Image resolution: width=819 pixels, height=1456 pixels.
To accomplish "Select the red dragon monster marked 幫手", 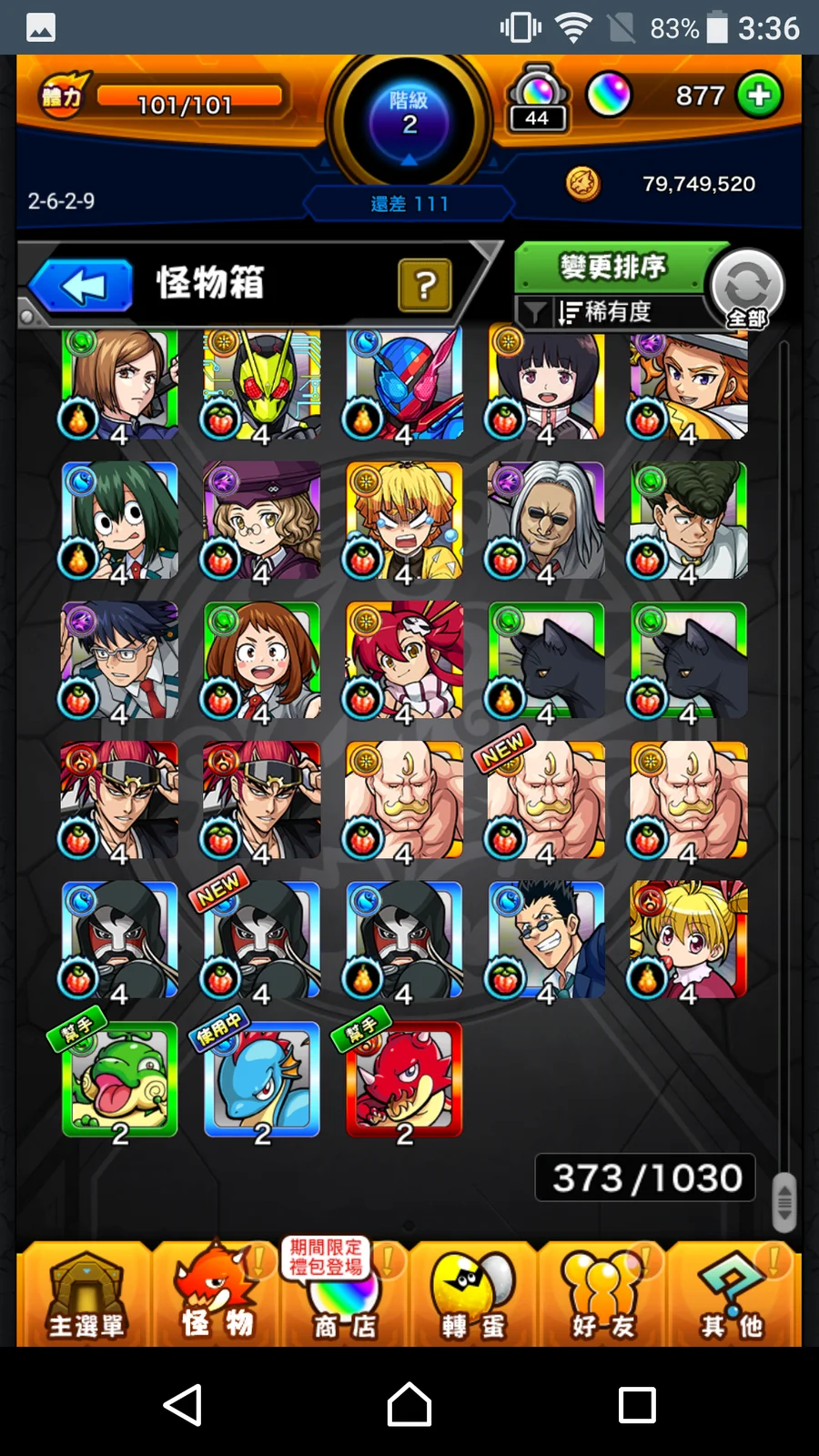I will click(x=404, y=1079).
